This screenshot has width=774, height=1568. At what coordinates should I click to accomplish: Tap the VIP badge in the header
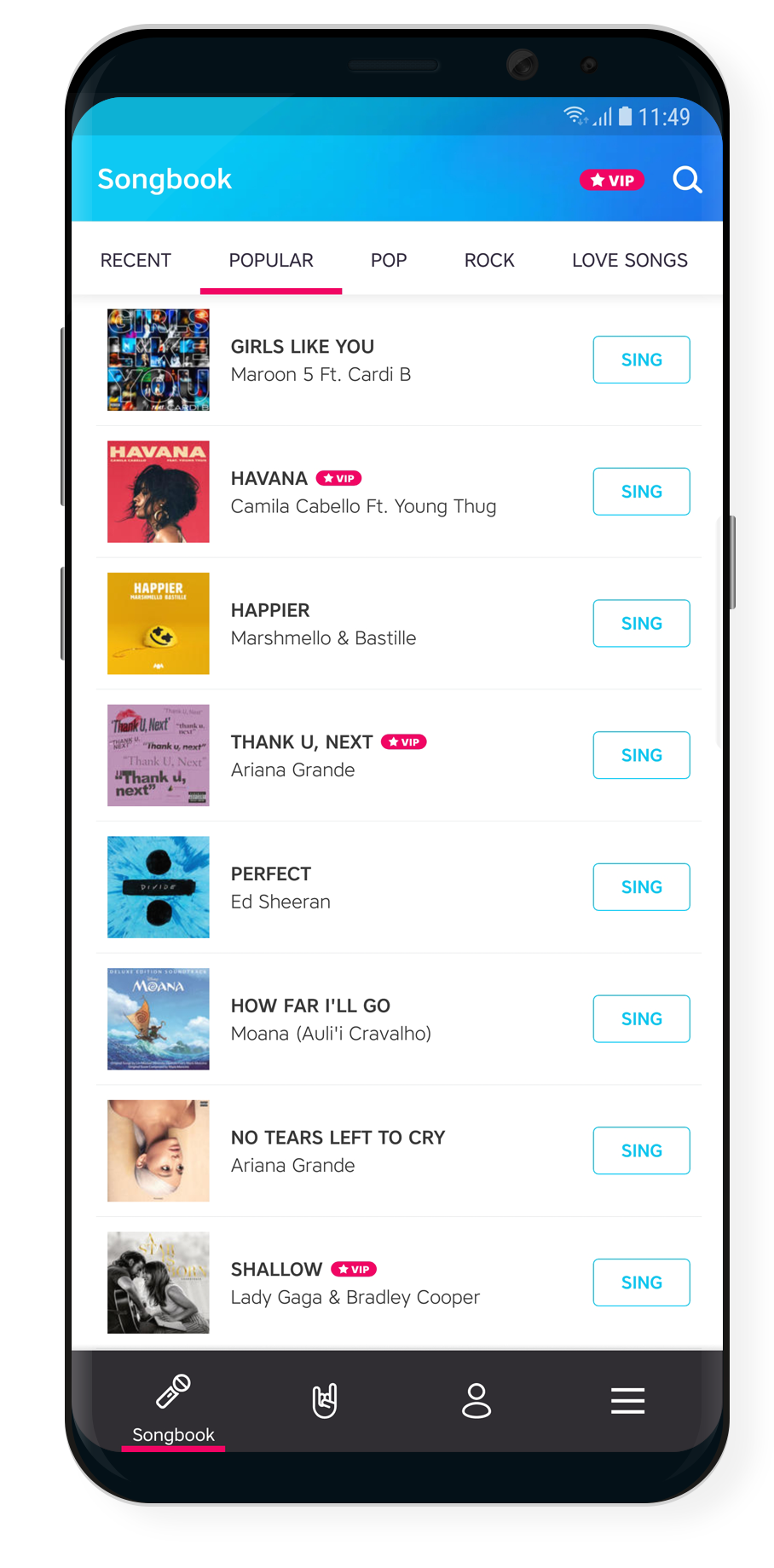(612, 180)
